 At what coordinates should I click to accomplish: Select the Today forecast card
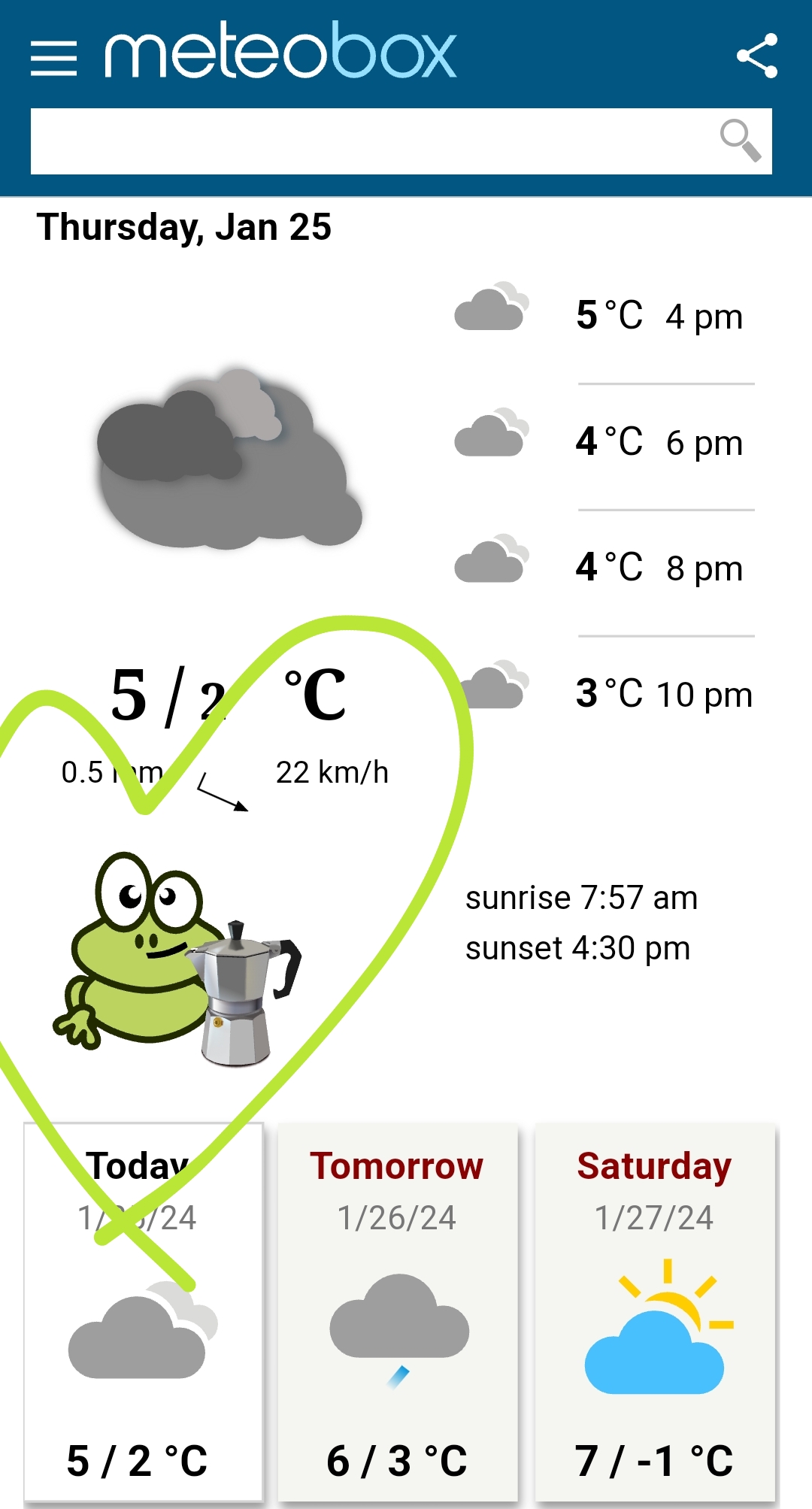point(143,1312)
